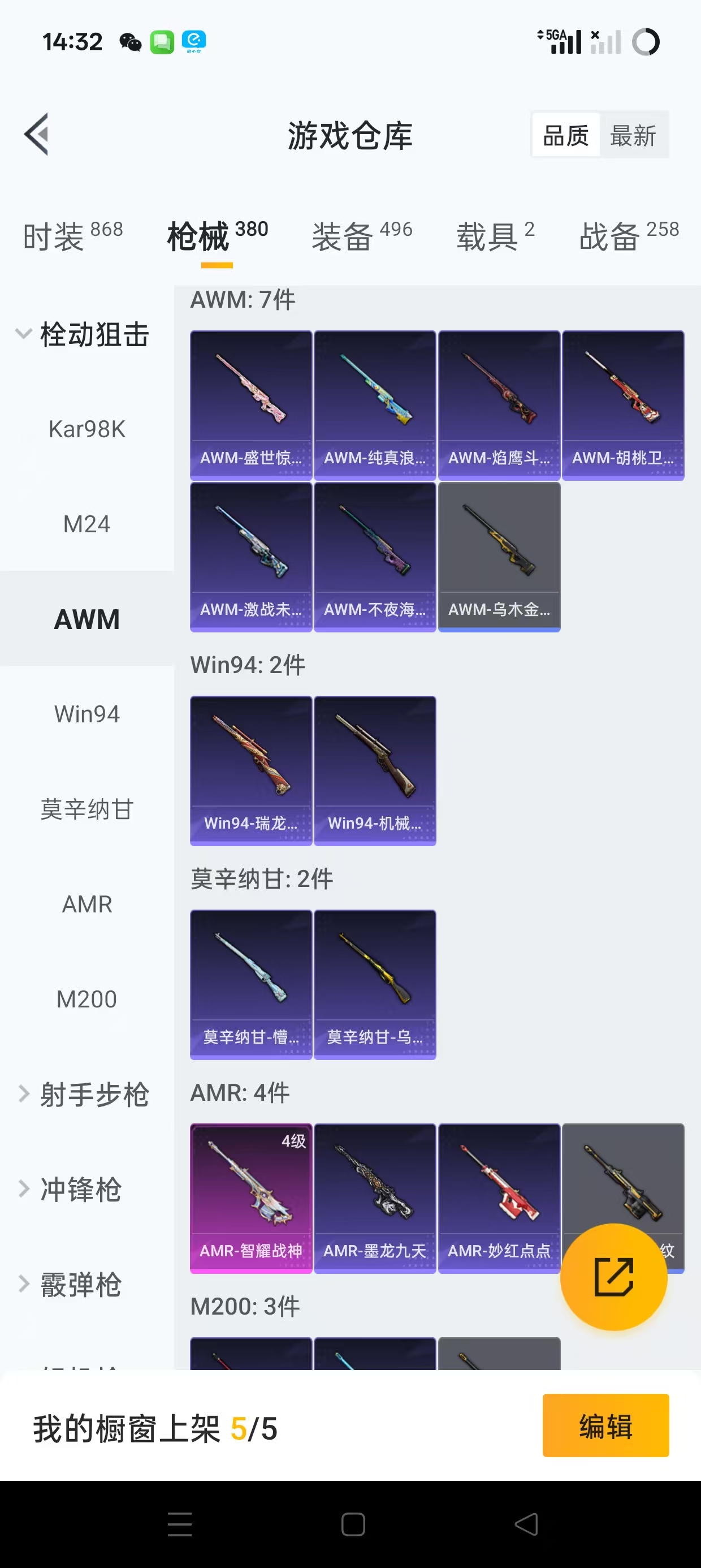Open the AWM-乌木金… skin tile
Viewport: 701px width, 1568px height.
[x=499, y=557]
